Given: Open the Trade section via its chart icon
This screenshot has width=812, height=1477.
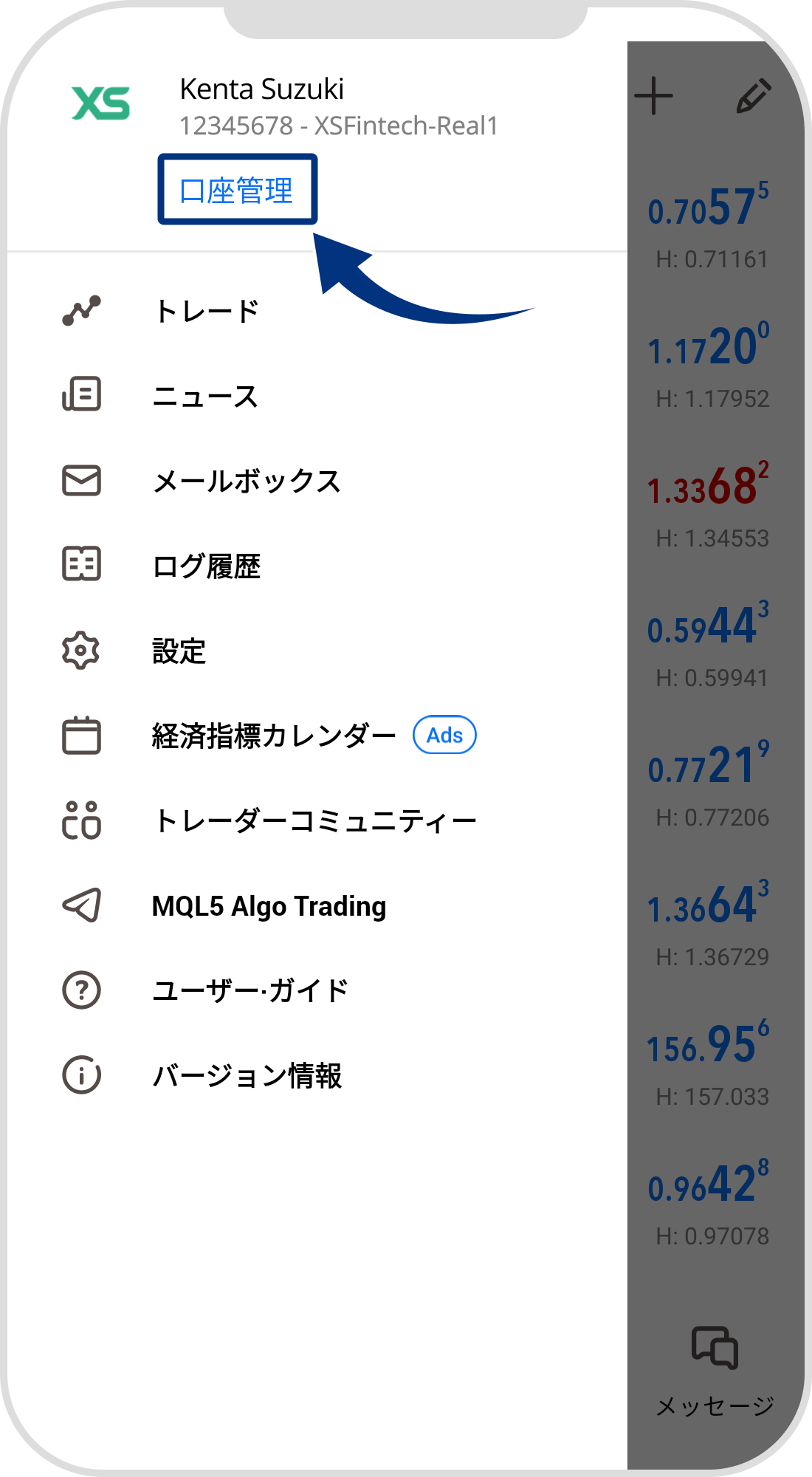Looking at the screenshot, I should [83, 310].
